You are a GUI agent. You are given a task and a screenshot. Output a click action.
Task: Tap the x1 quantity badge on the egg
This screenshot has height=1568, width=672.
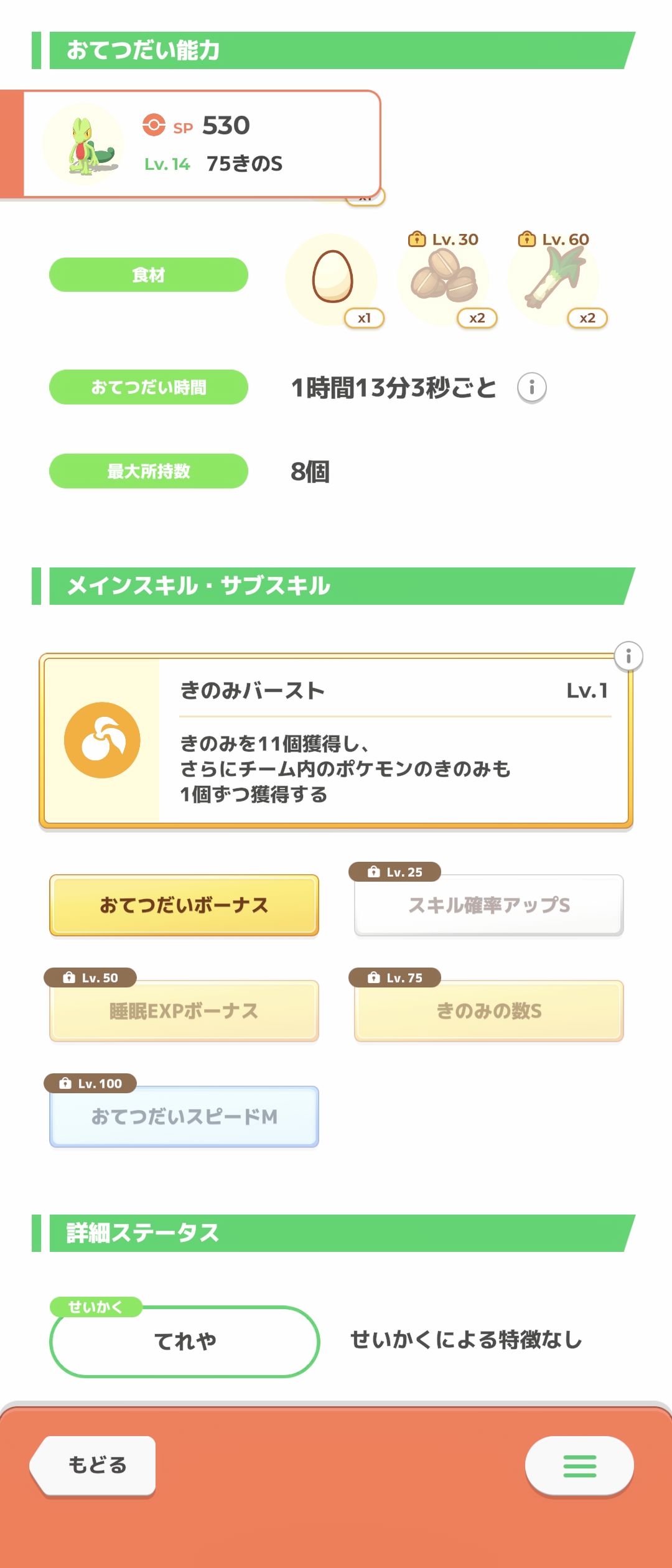pos(364,317)
